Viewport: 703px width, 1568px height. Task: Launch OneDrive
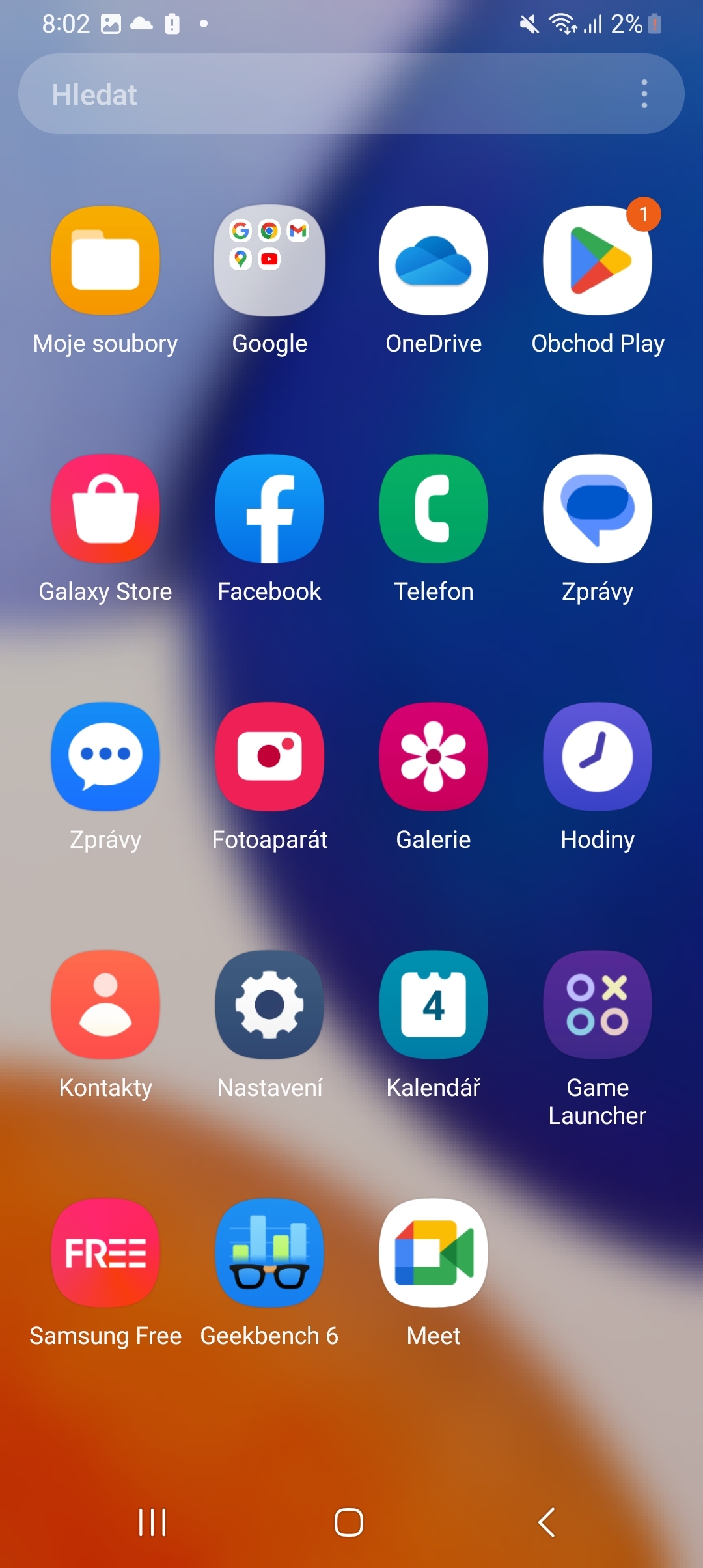tap(433, 259)
